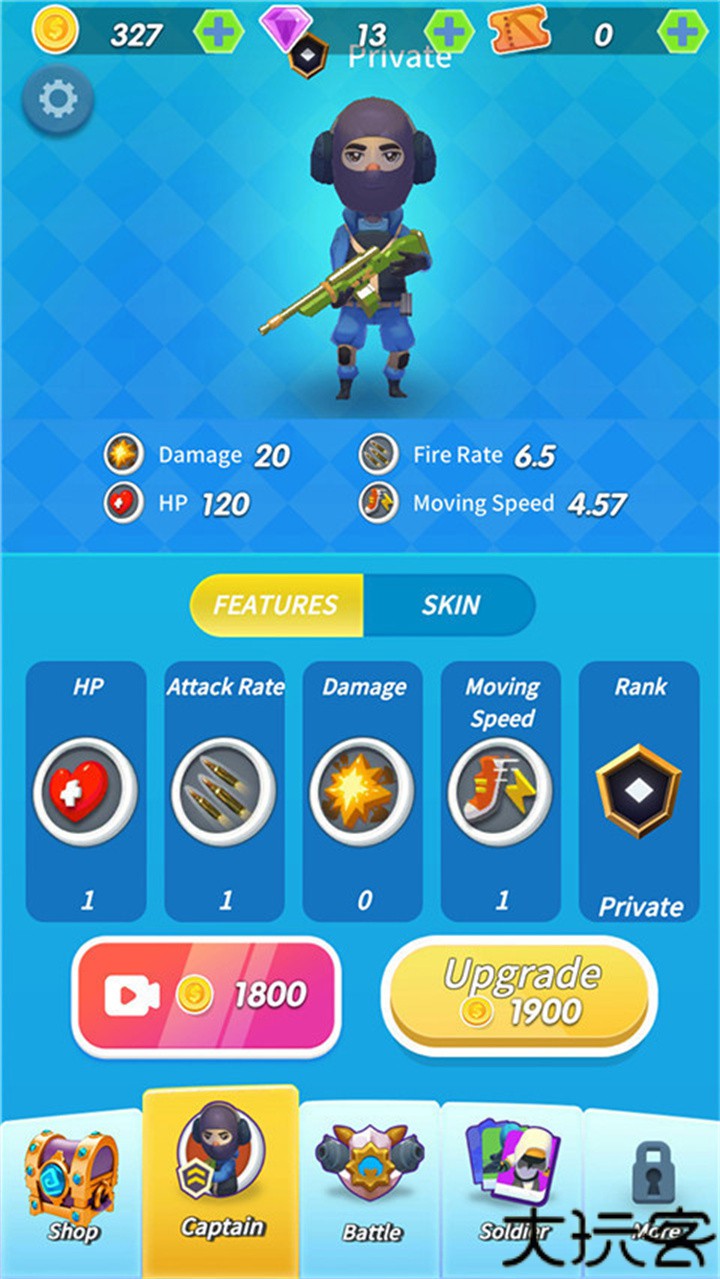The image size is (720, 1279).
Task: Open the Attack Rate feature card
Action: [x=224, y=790]
